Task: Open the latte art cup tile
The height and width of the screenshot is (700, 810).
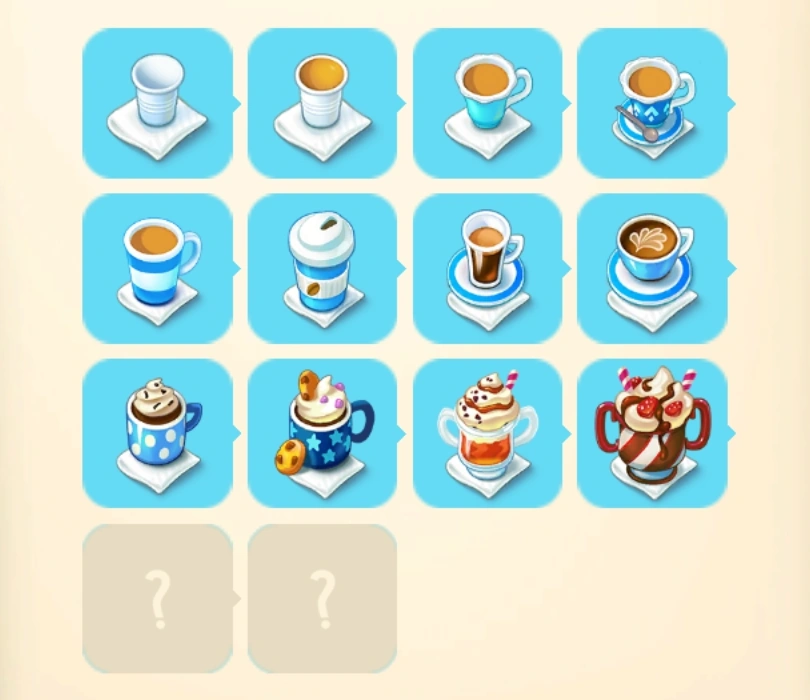Action: (x=652, y=269)
